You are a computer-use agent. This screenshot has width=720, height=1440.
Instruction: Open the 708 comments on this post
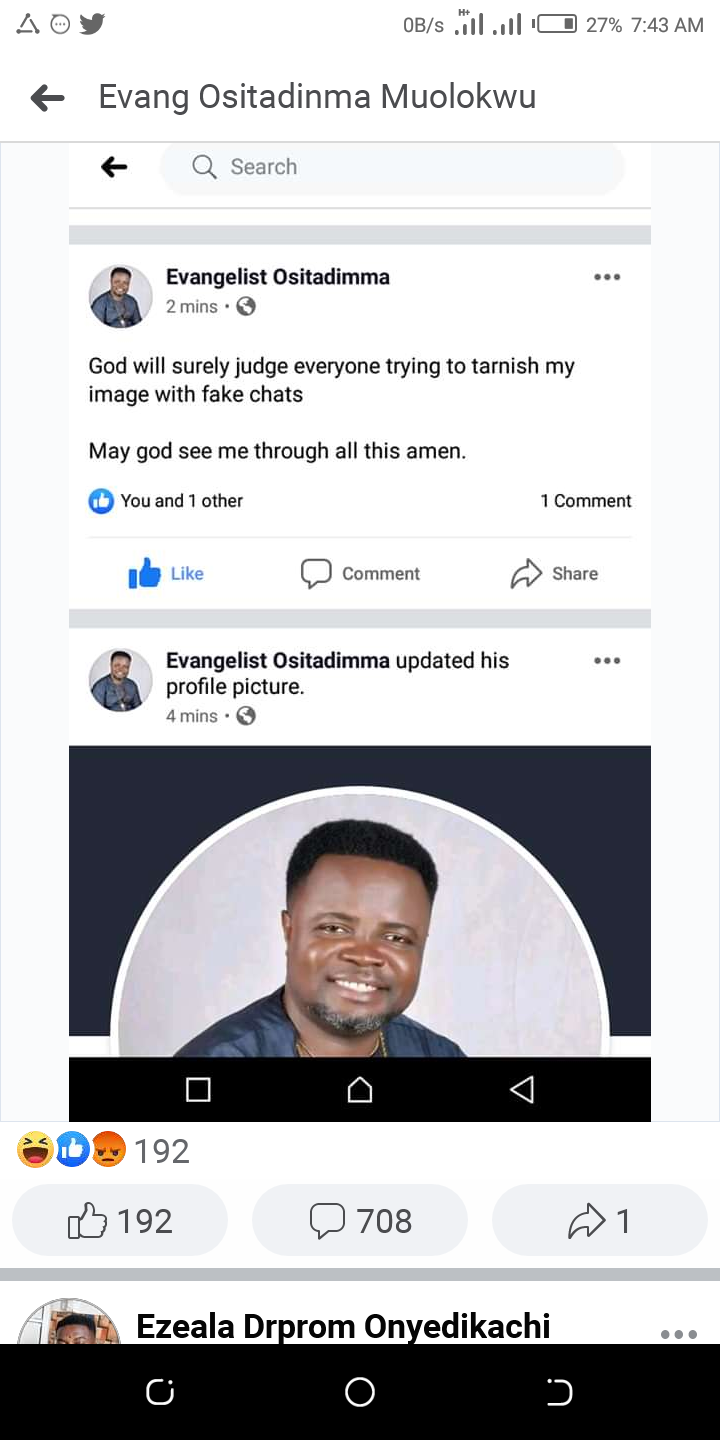coord(360,1221)
